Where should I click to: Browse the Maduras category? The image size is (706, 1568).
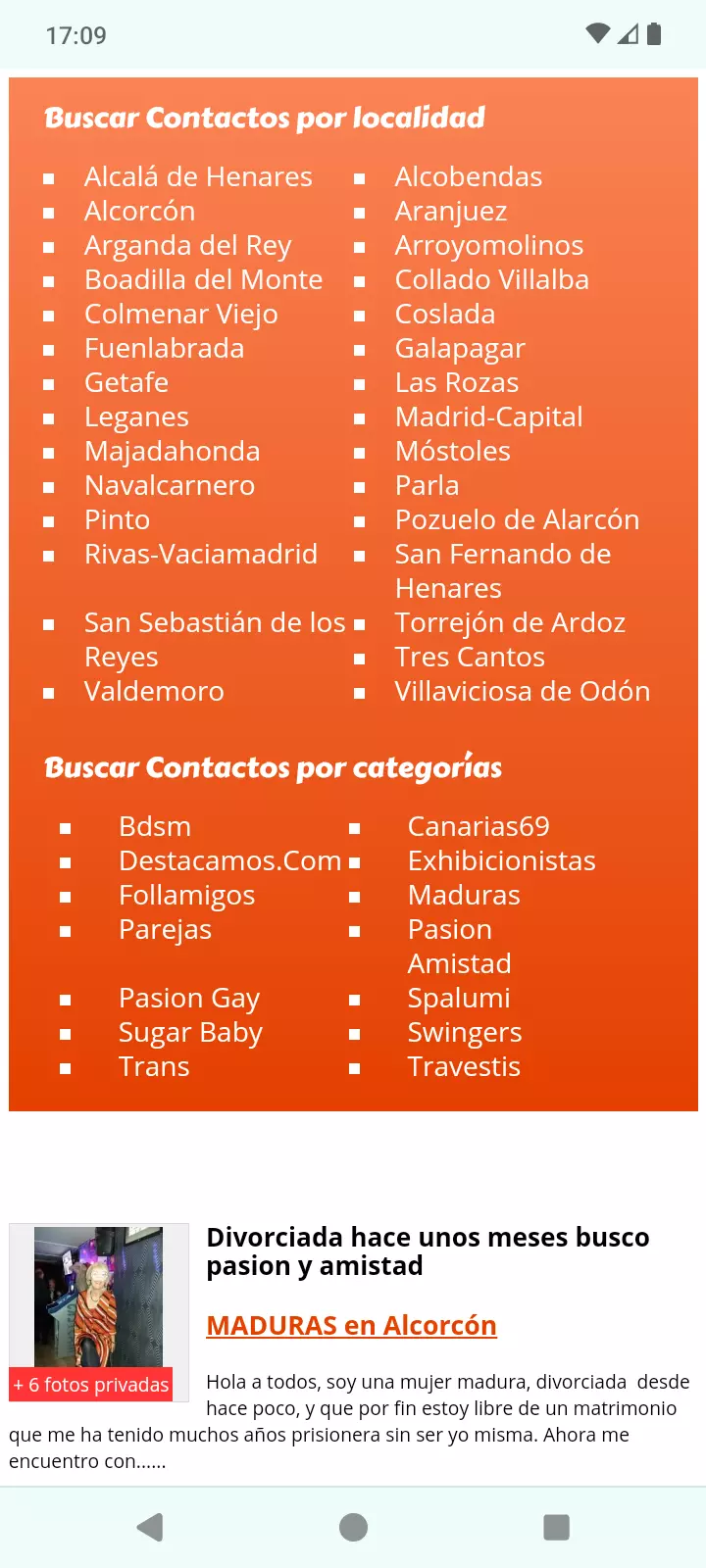464,896
